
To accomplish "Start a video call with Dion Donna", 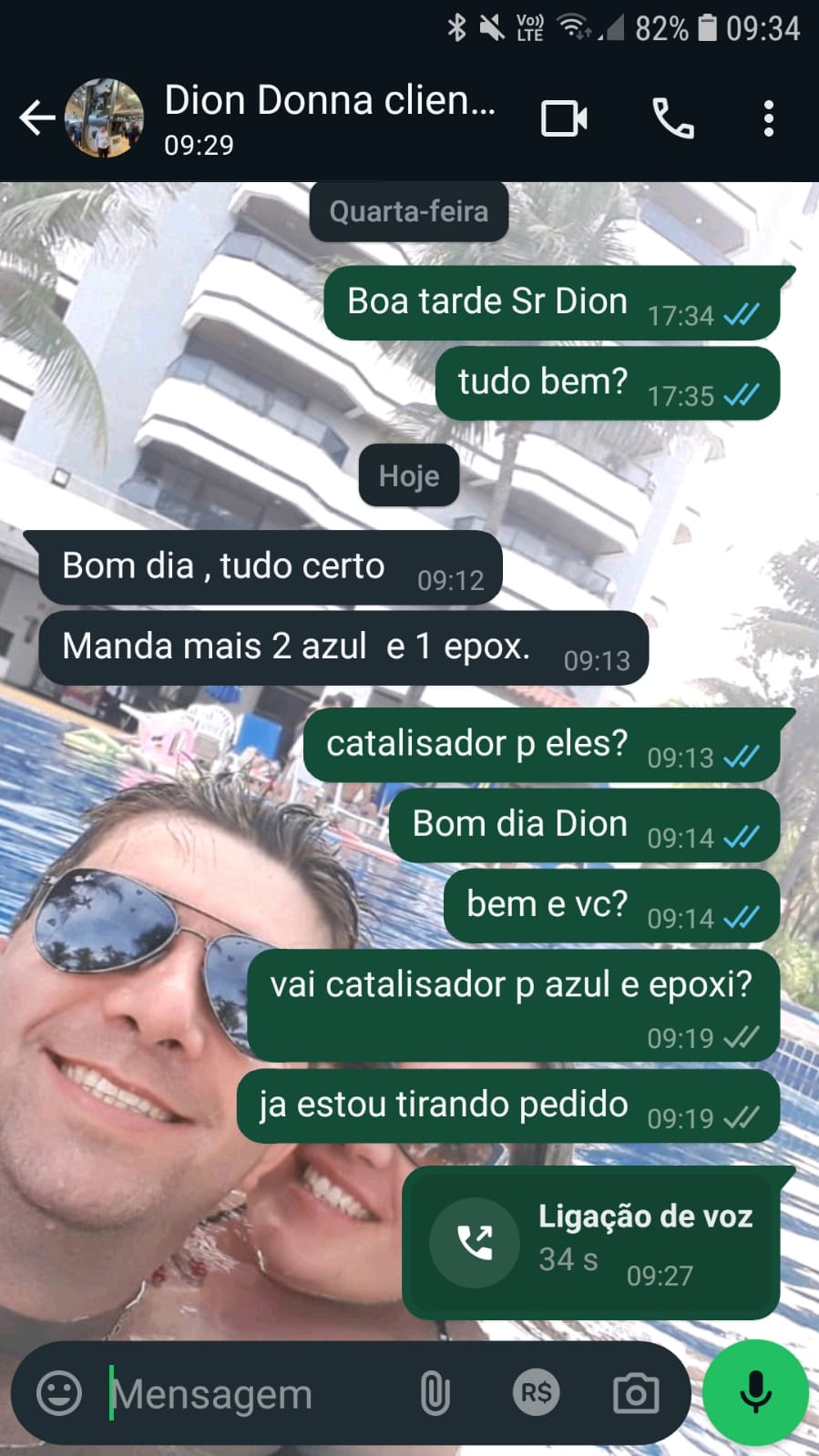I will point(564,118).
